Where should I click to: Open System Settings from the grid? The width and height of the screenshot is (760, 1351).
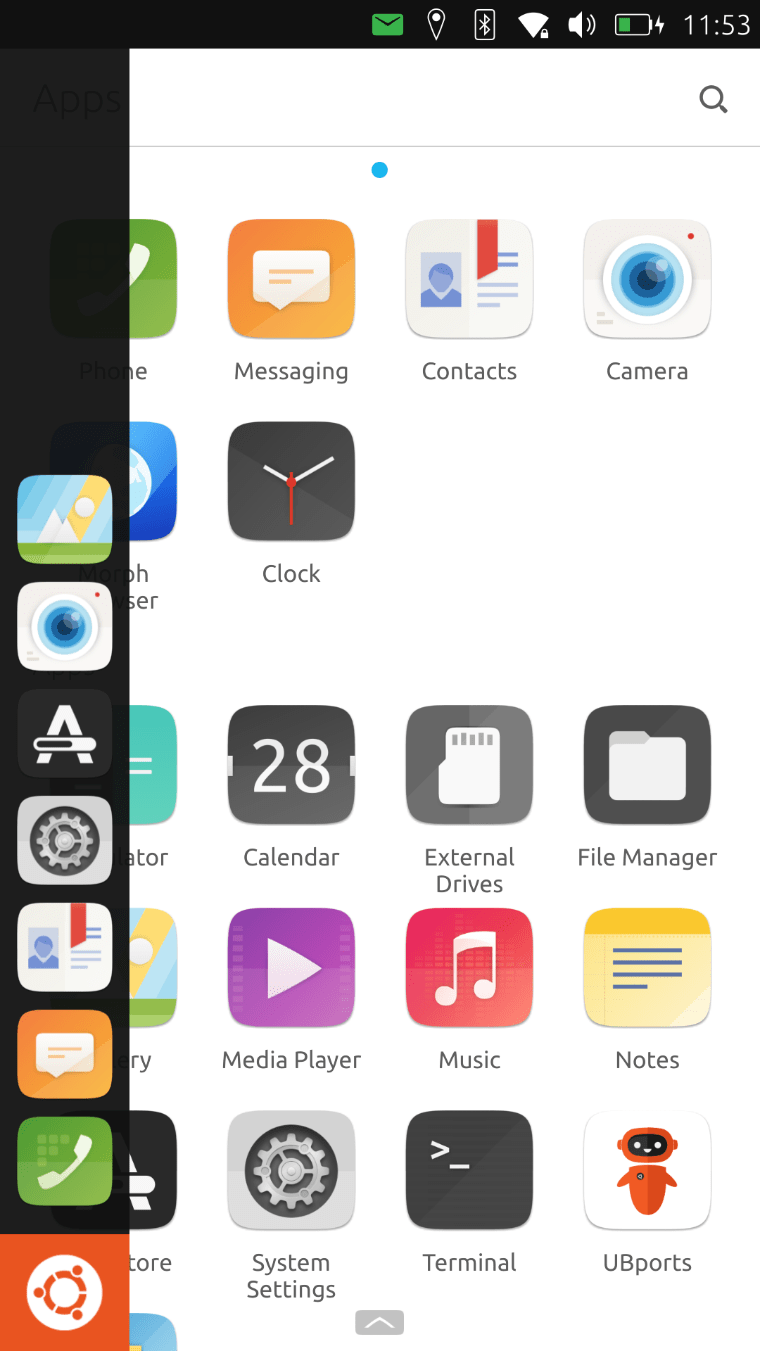(291, 1170)
